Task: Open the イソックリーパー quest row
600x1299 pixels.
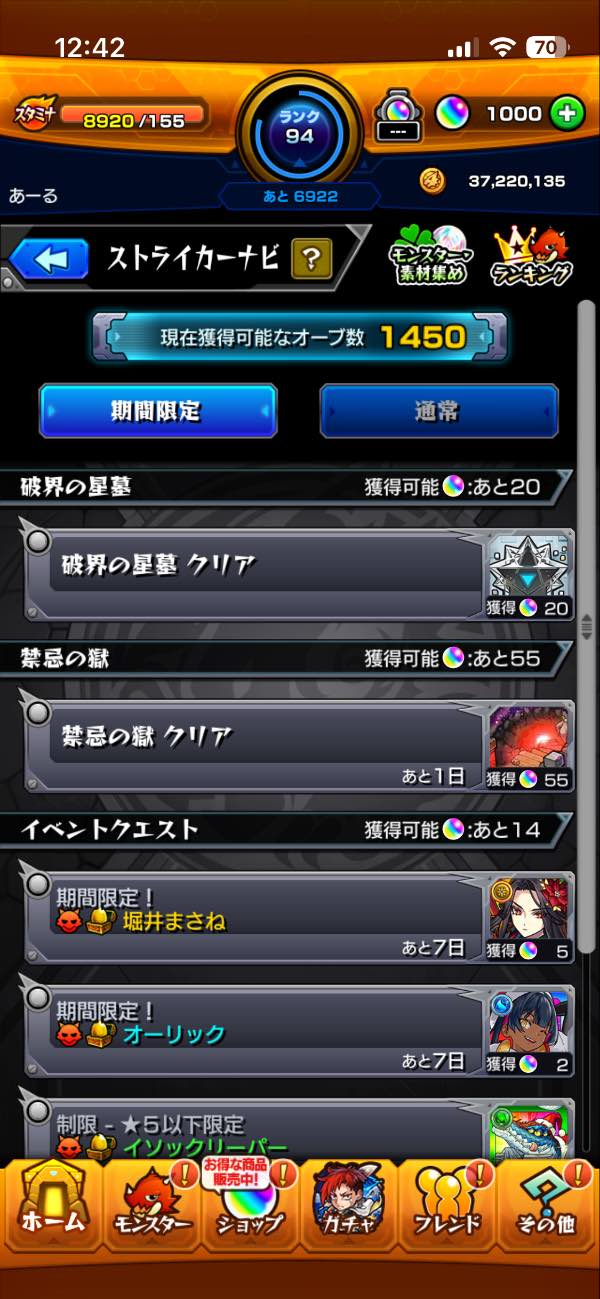Action: 299,1130
